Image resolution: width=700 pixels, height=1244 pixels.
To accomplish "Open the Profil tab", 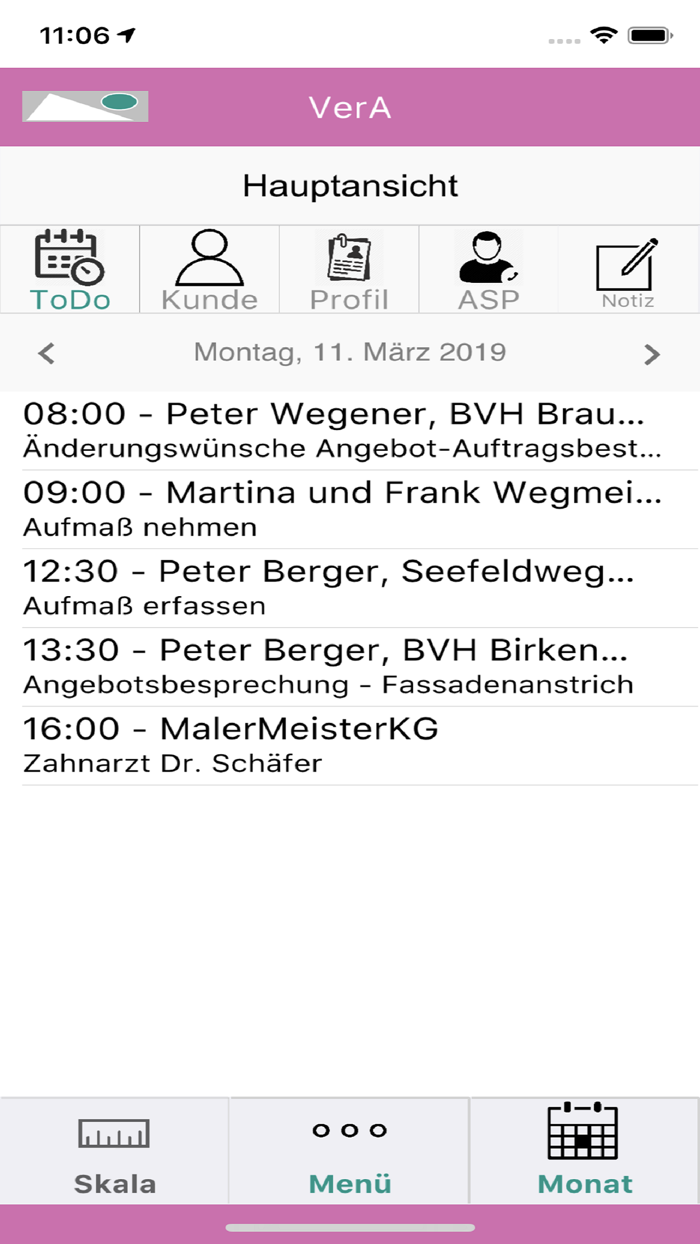I will [x=349, y=270].
